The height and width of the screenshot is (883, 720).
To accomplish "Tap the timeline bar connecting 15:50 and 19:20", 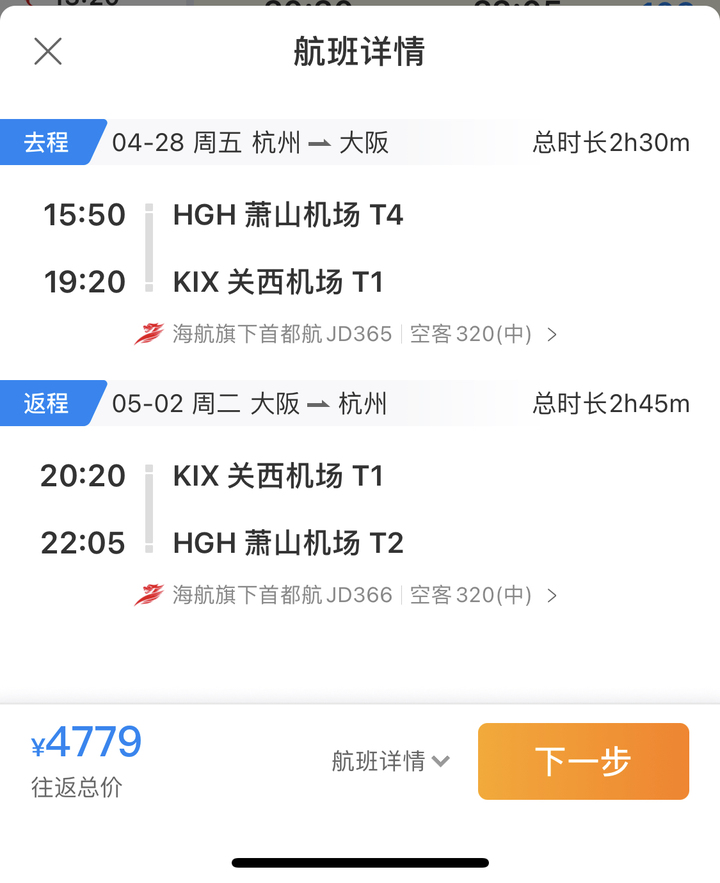I will pyautogui.click(x=150, y=248).
